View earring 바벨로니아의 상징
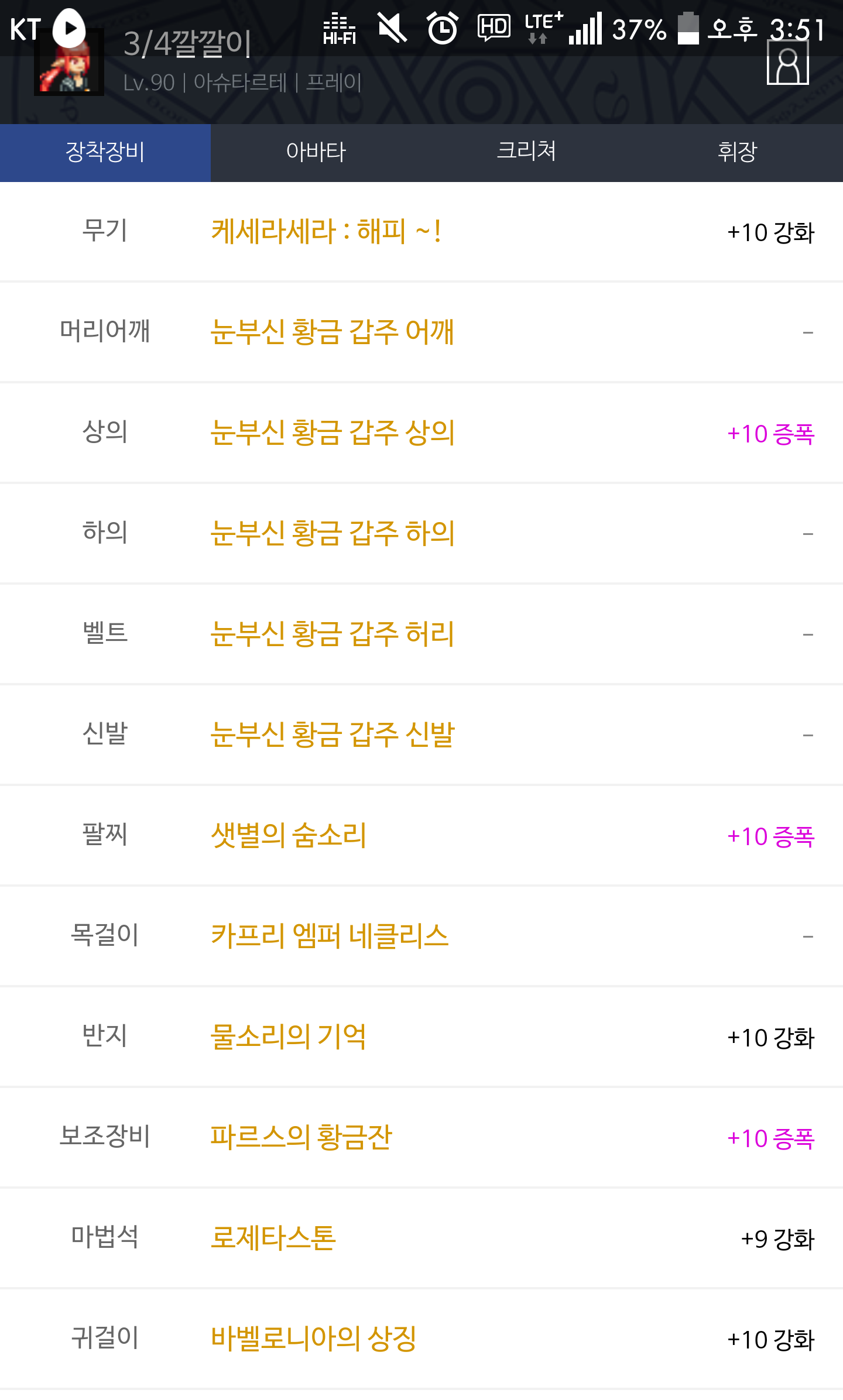 [x=313, y=1339]
